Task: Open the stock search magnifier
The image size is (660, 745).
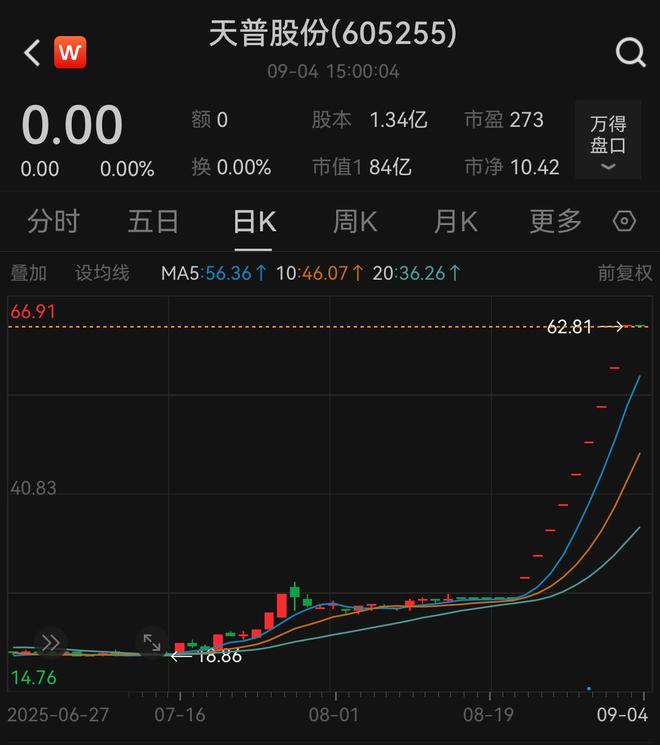Action: tap(630, 52)
